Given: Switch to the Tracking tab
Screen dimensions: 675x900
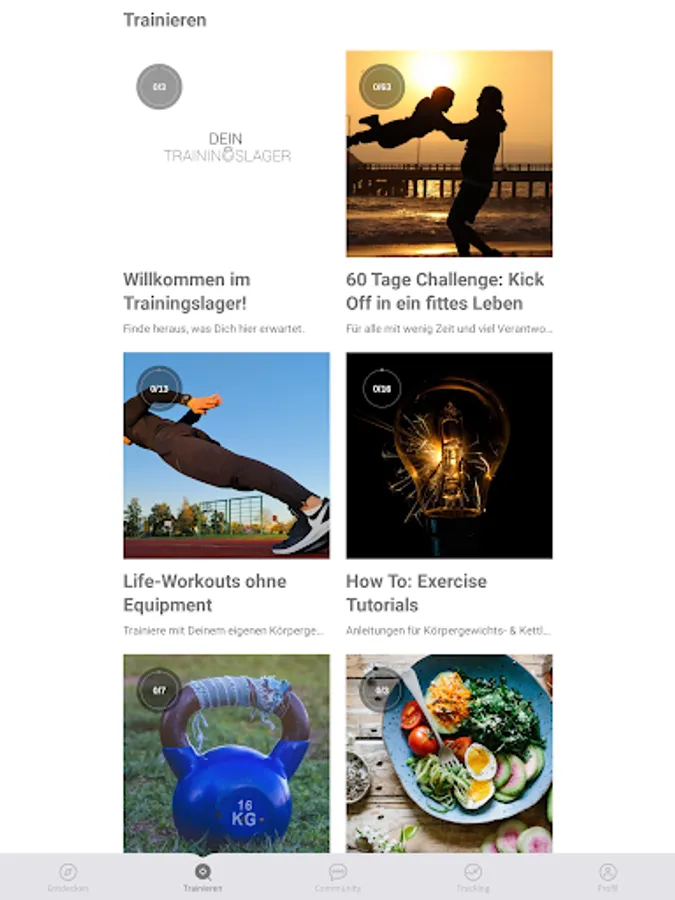Looking at the screenshot, I should [x=473, y=878].
